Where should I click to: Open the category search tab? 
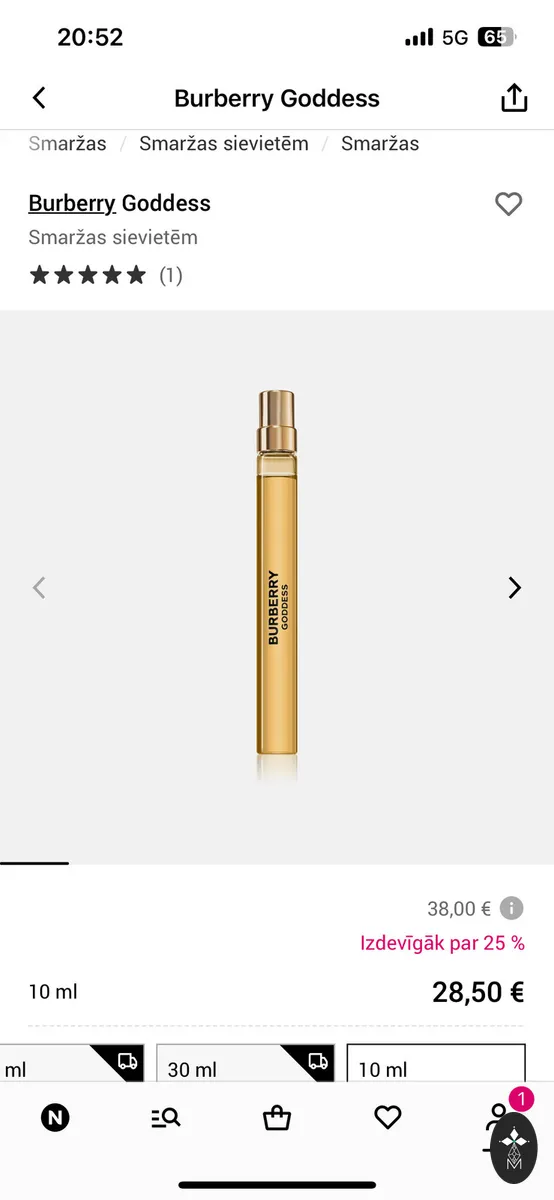tap(166, 1118)
